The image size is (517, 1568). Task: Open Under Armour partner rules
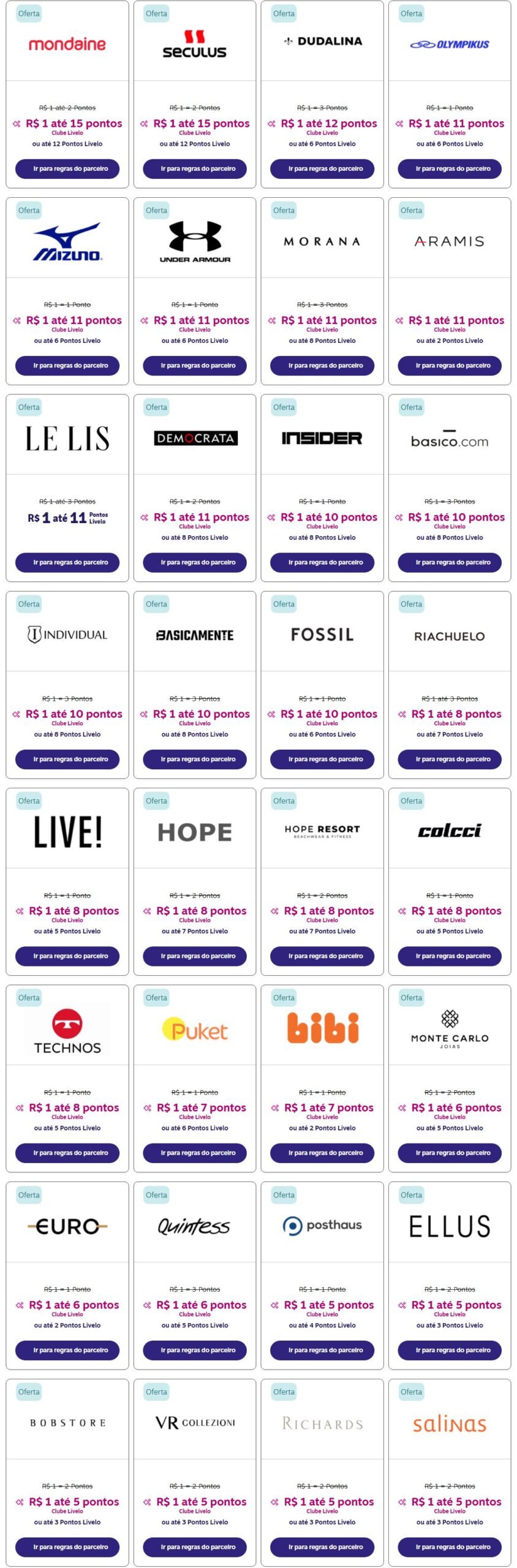[x=195, y=365]
